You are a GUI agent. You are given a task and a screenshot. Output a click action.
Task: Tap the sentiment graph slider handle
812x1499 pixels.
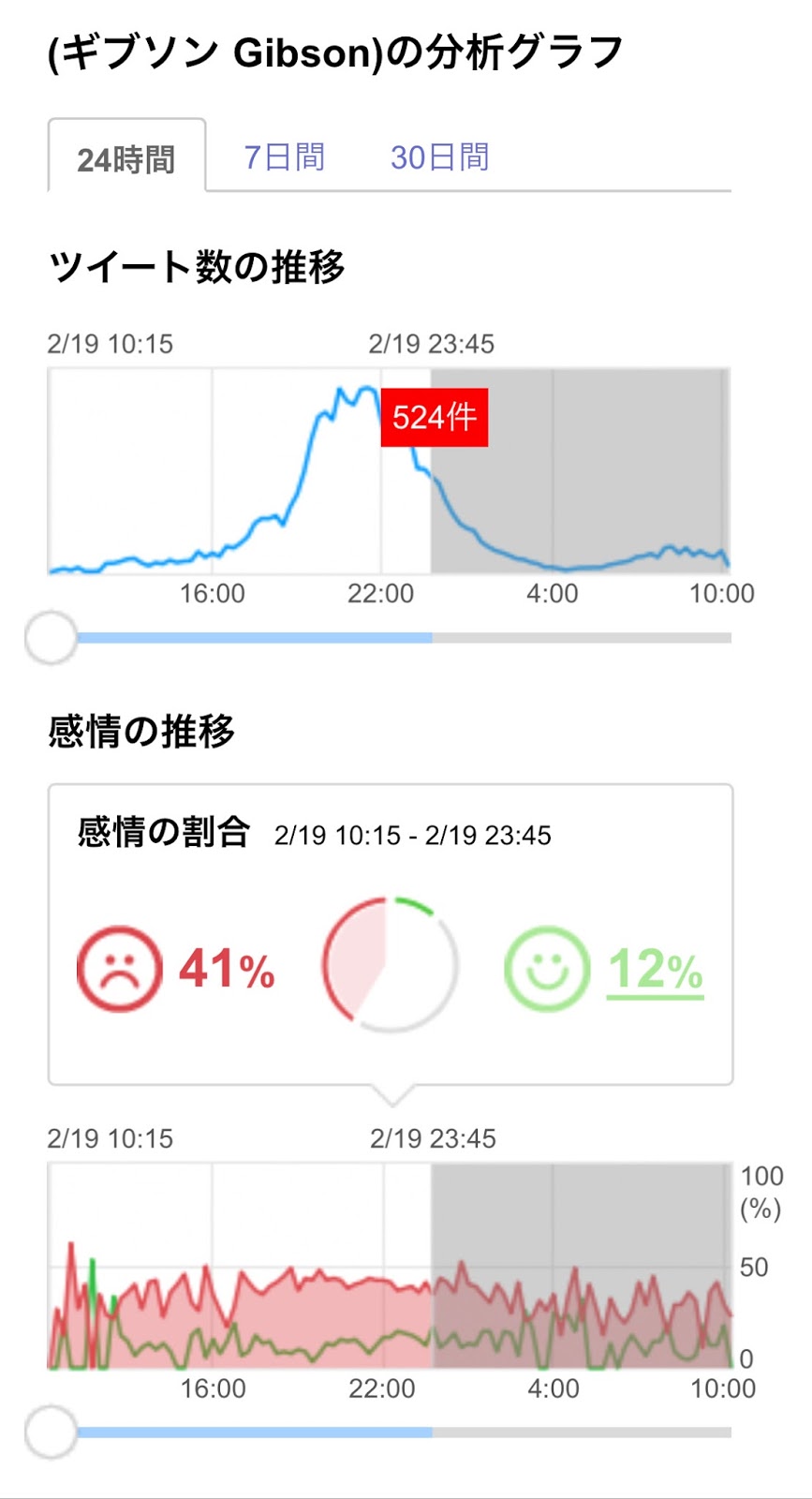click(51, 1432)
